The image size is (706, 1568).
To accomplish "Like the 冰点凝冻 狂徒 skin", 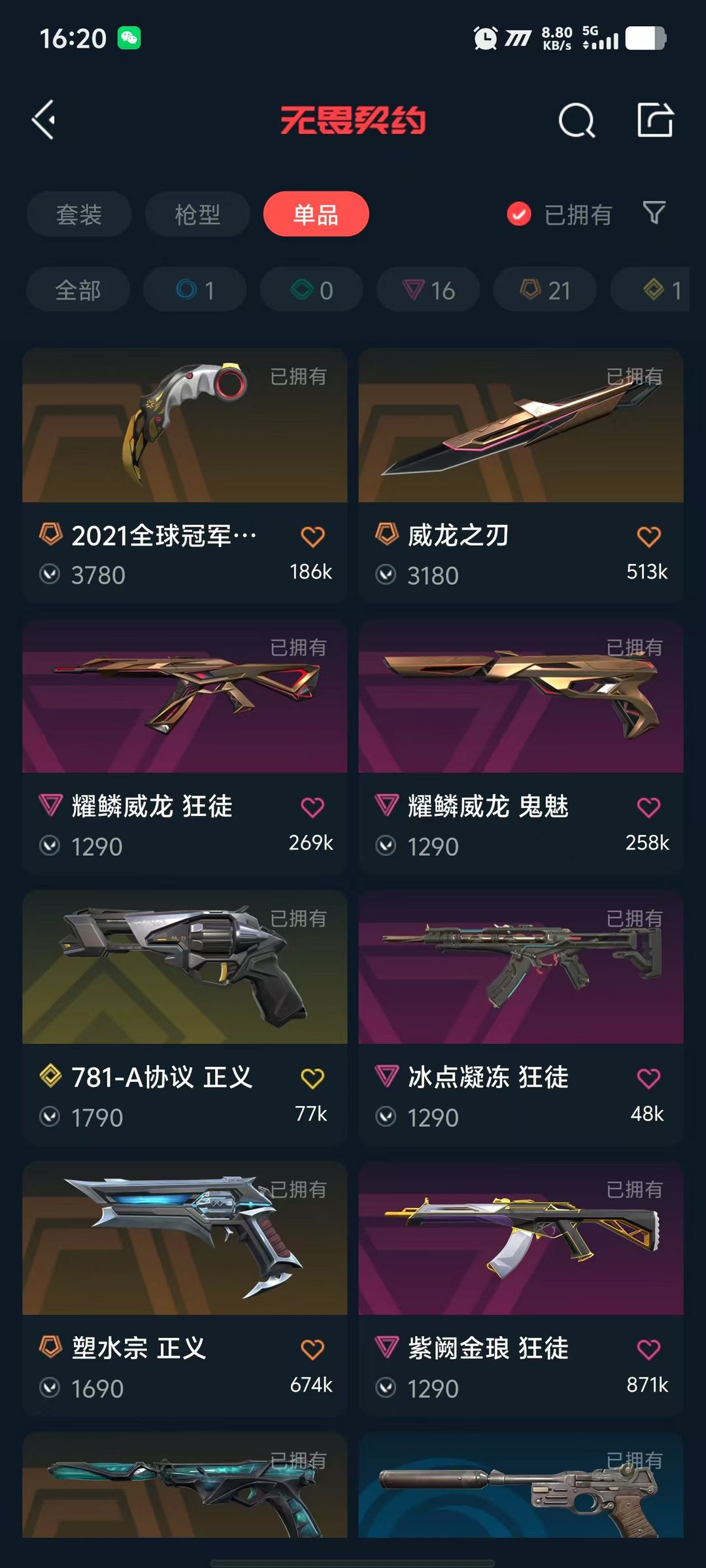I will pos(648,1078).
